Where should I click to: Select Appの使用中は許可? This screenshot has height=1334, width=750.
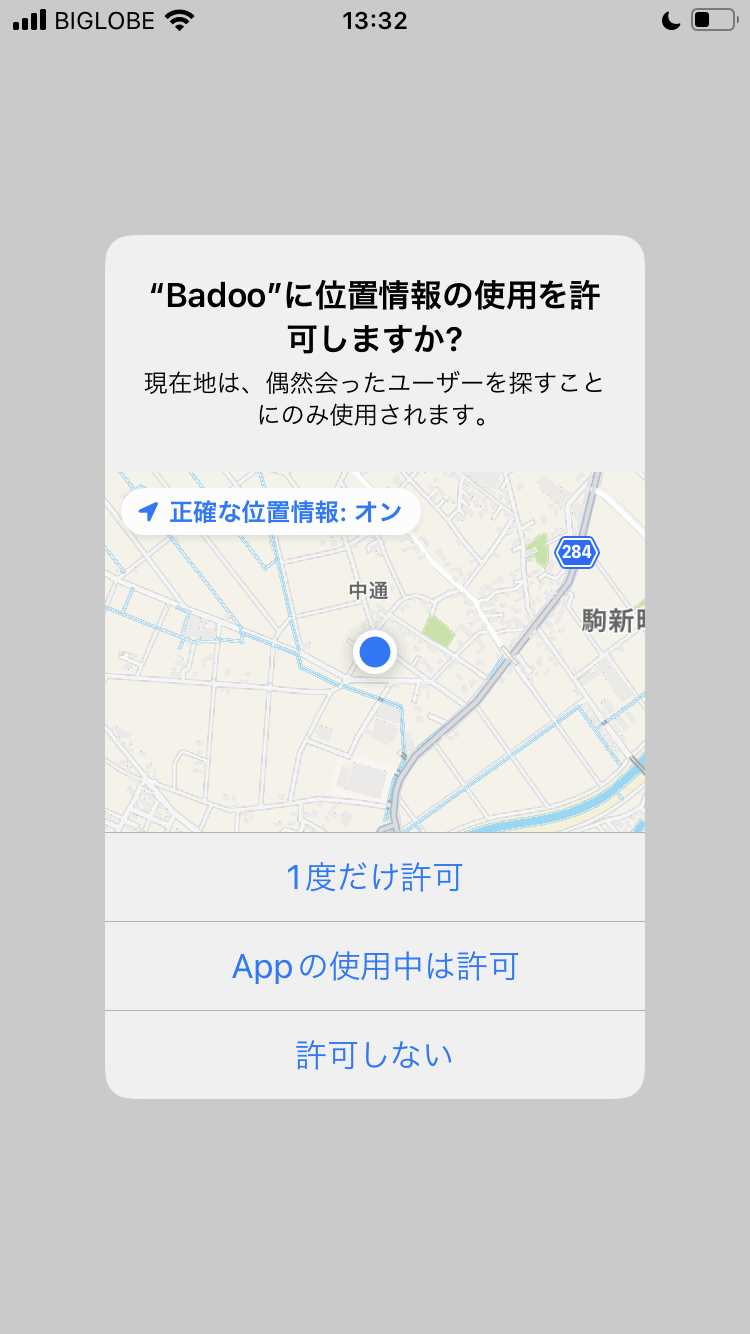[374, 965]
